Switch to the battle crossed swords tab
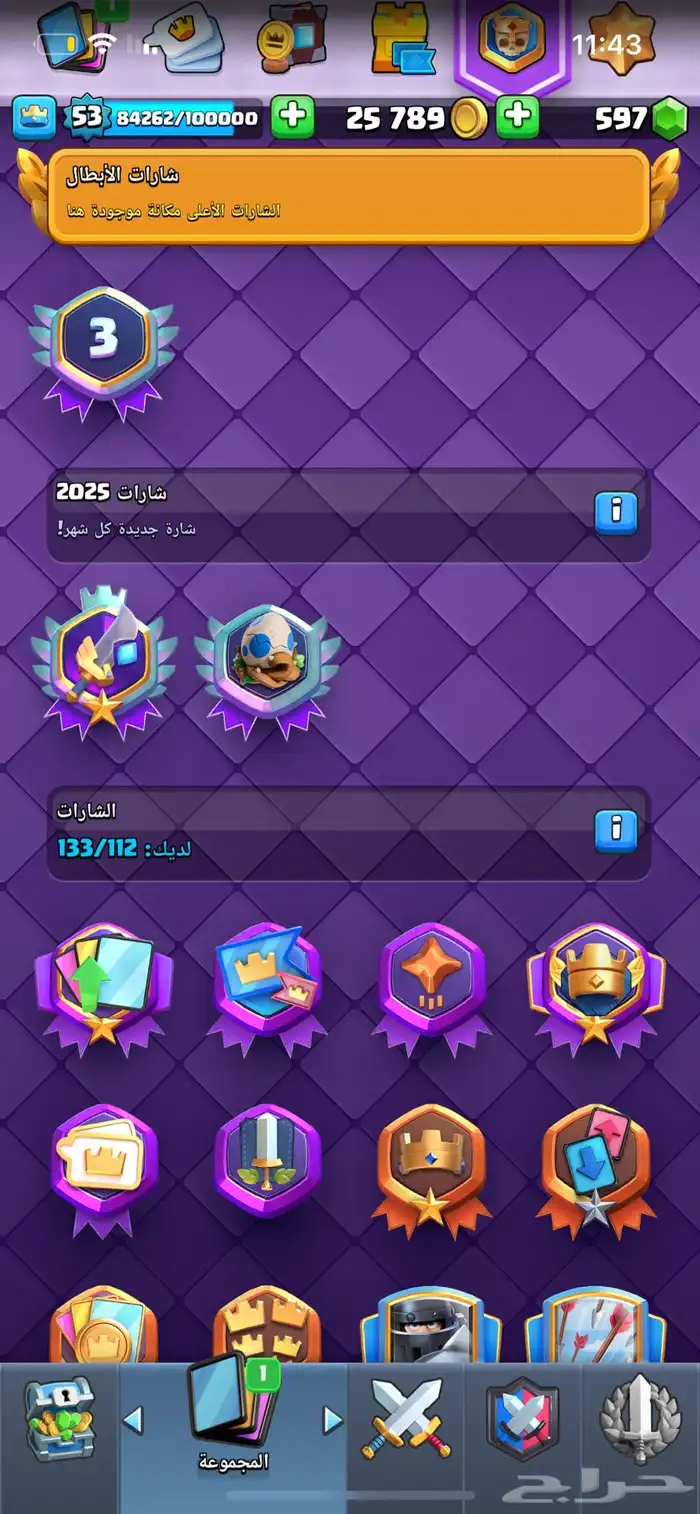This screenshot has width=700, height=1514. (406, 1418)
